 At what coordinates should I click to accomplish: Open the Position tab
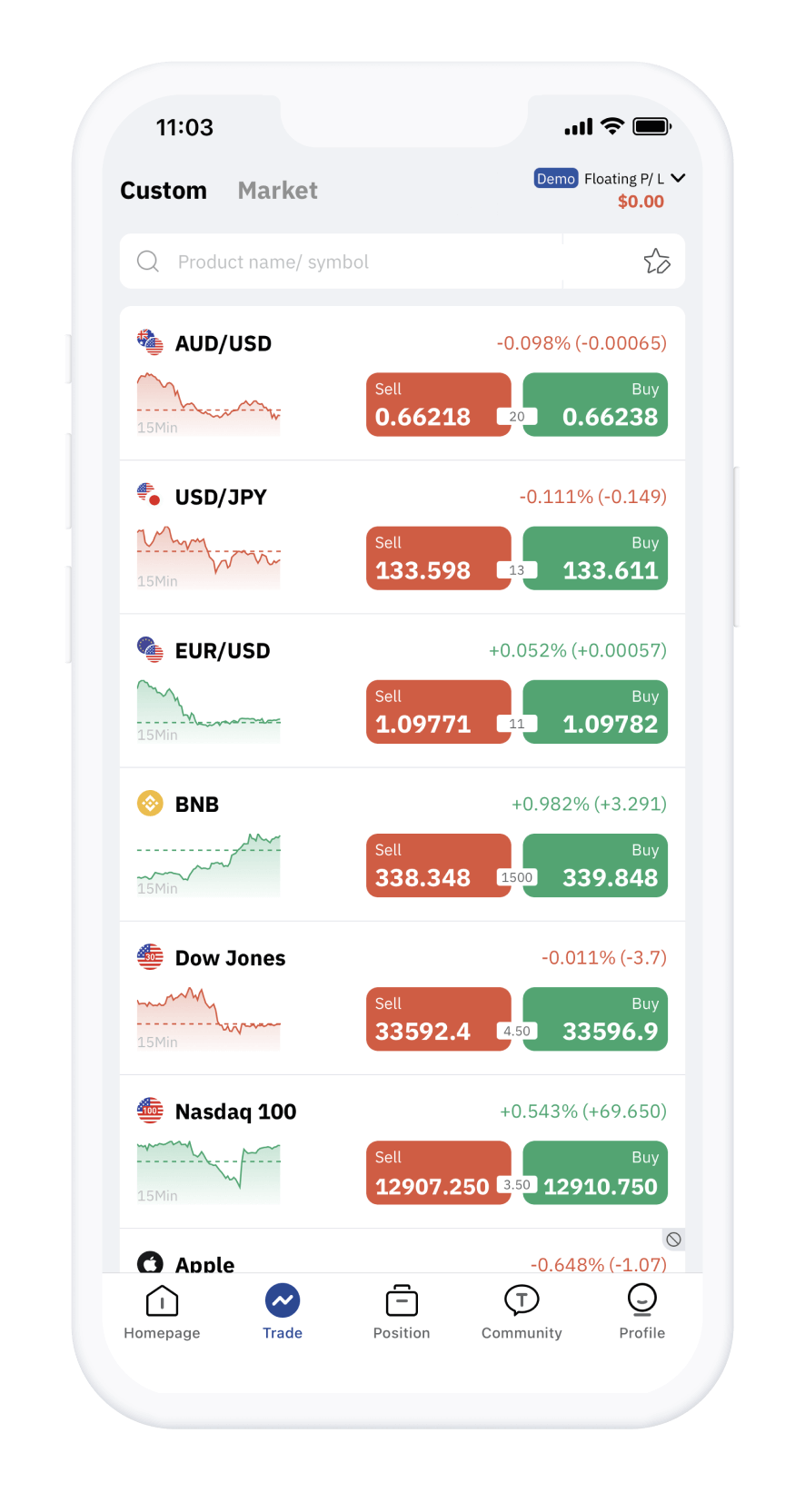click(401, 1313)
